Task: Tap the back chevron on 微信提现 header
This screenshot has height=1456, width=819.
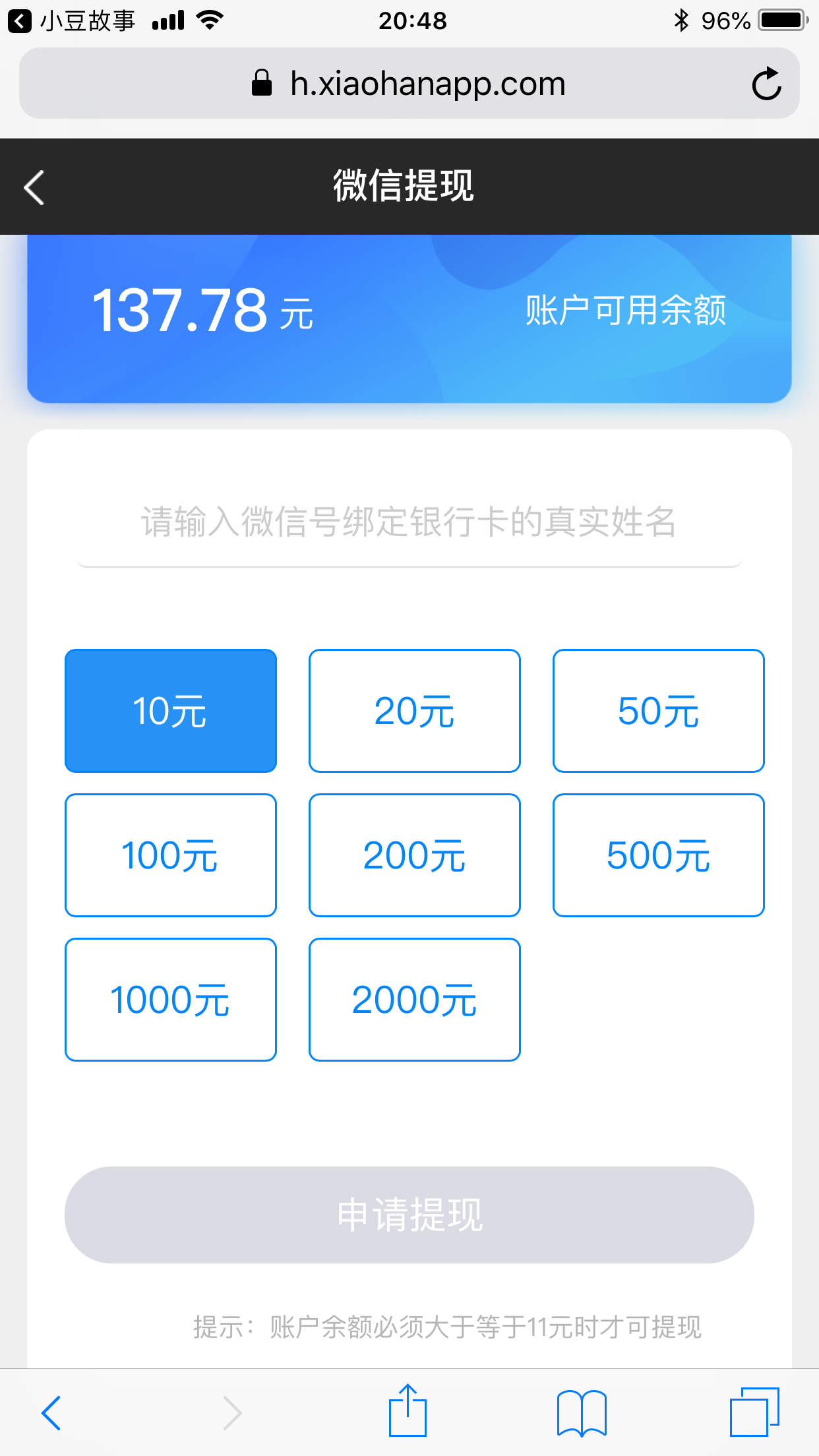Action: (34, 188)
